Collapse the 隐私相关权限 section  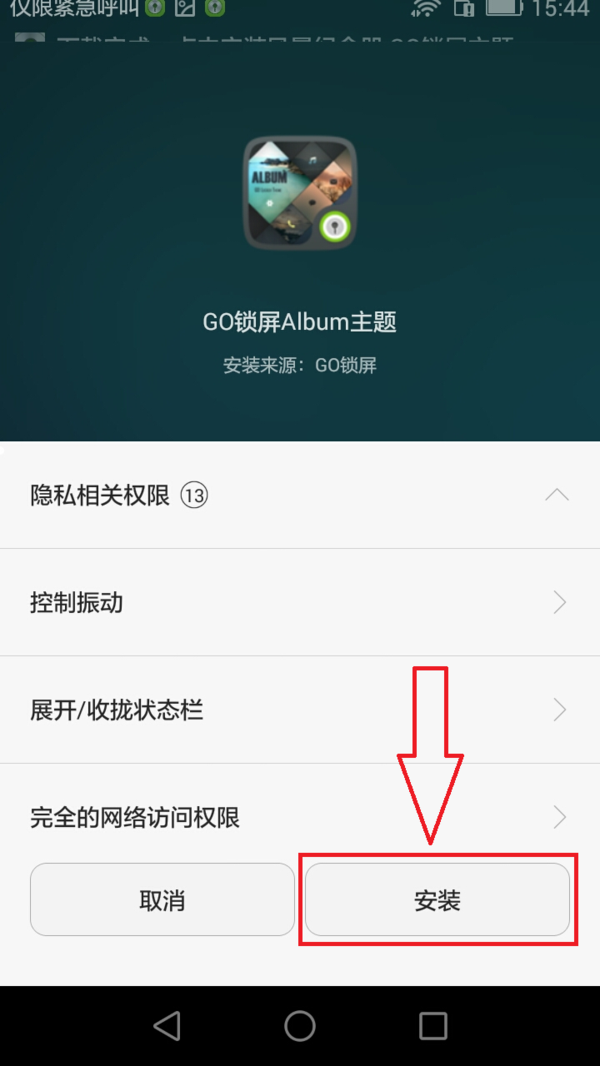tap(556, 495)
